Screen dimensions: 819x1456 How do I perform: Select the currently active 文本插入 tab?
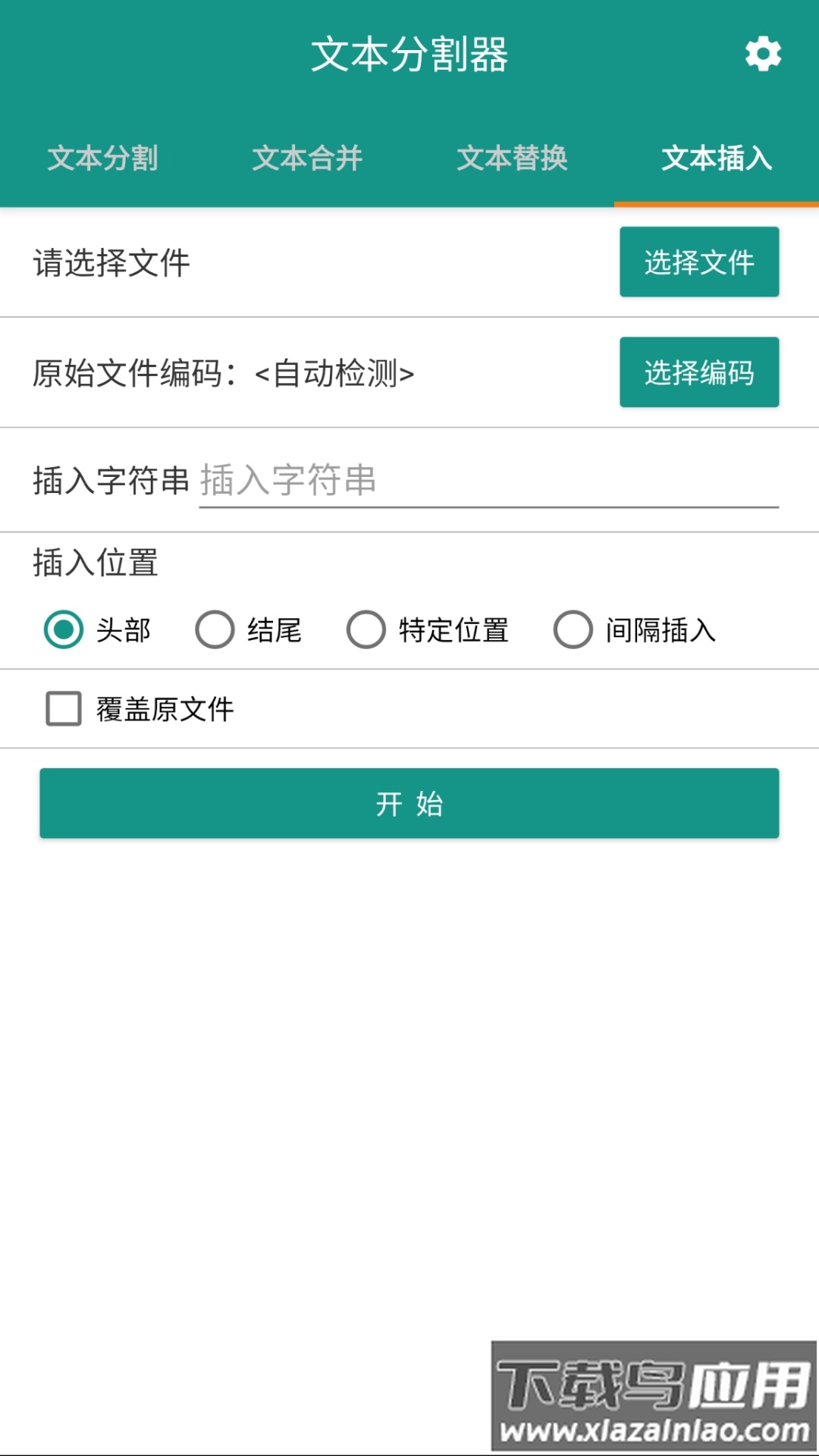pos(717,159)
